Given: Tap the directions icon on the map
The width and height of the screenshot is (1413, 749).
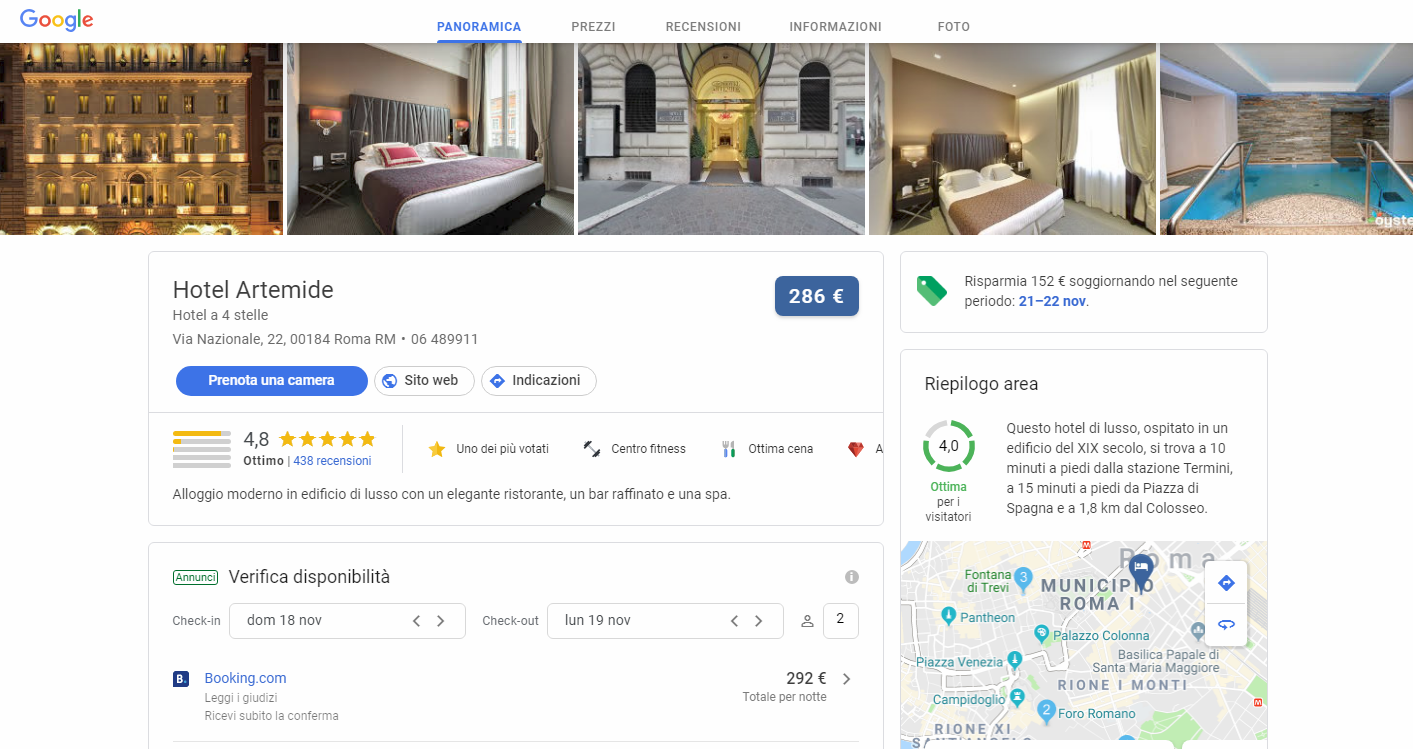Looking at the screenshot, I should [1227, 583].
